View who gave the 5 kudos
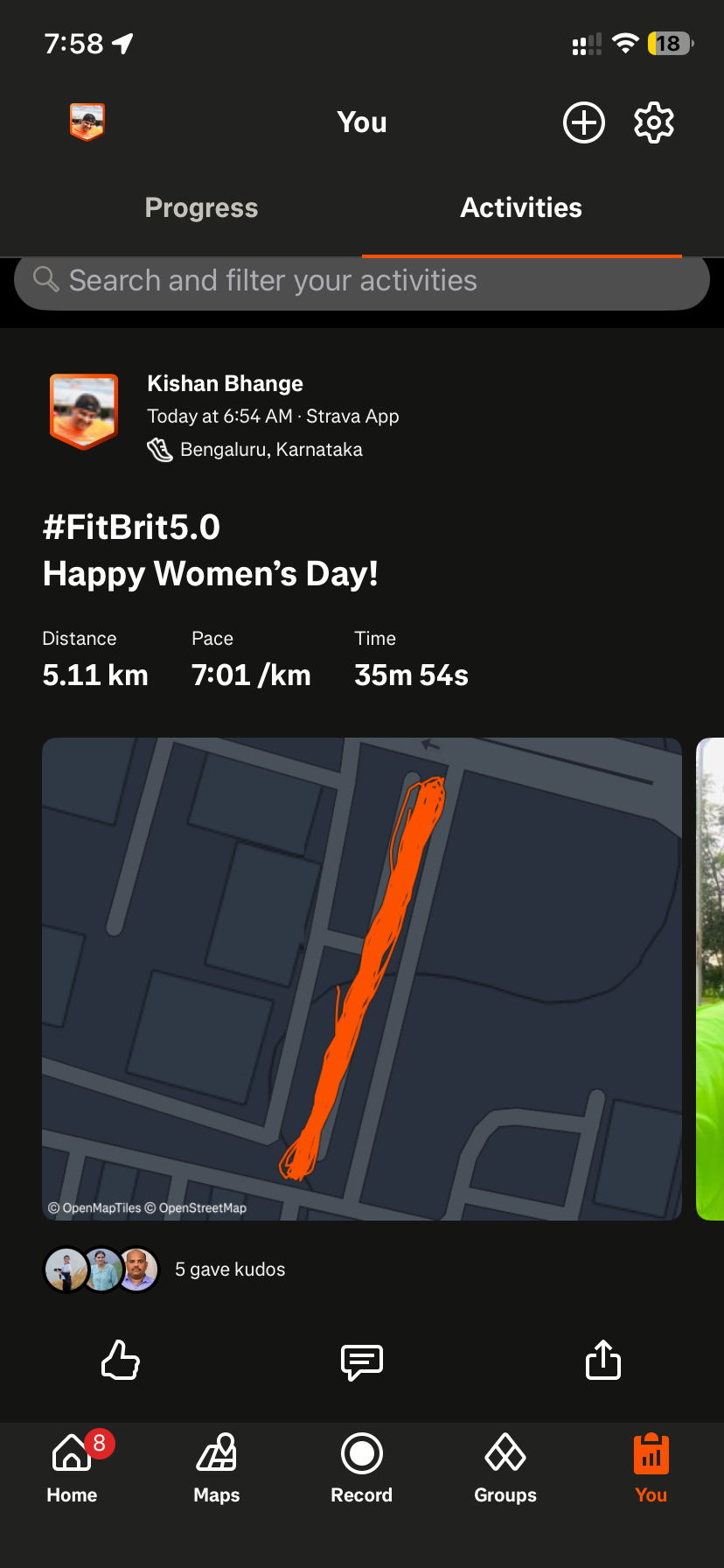This screenshot has height=1568, width=724. pyautogui.click(x=229, y=1270)
